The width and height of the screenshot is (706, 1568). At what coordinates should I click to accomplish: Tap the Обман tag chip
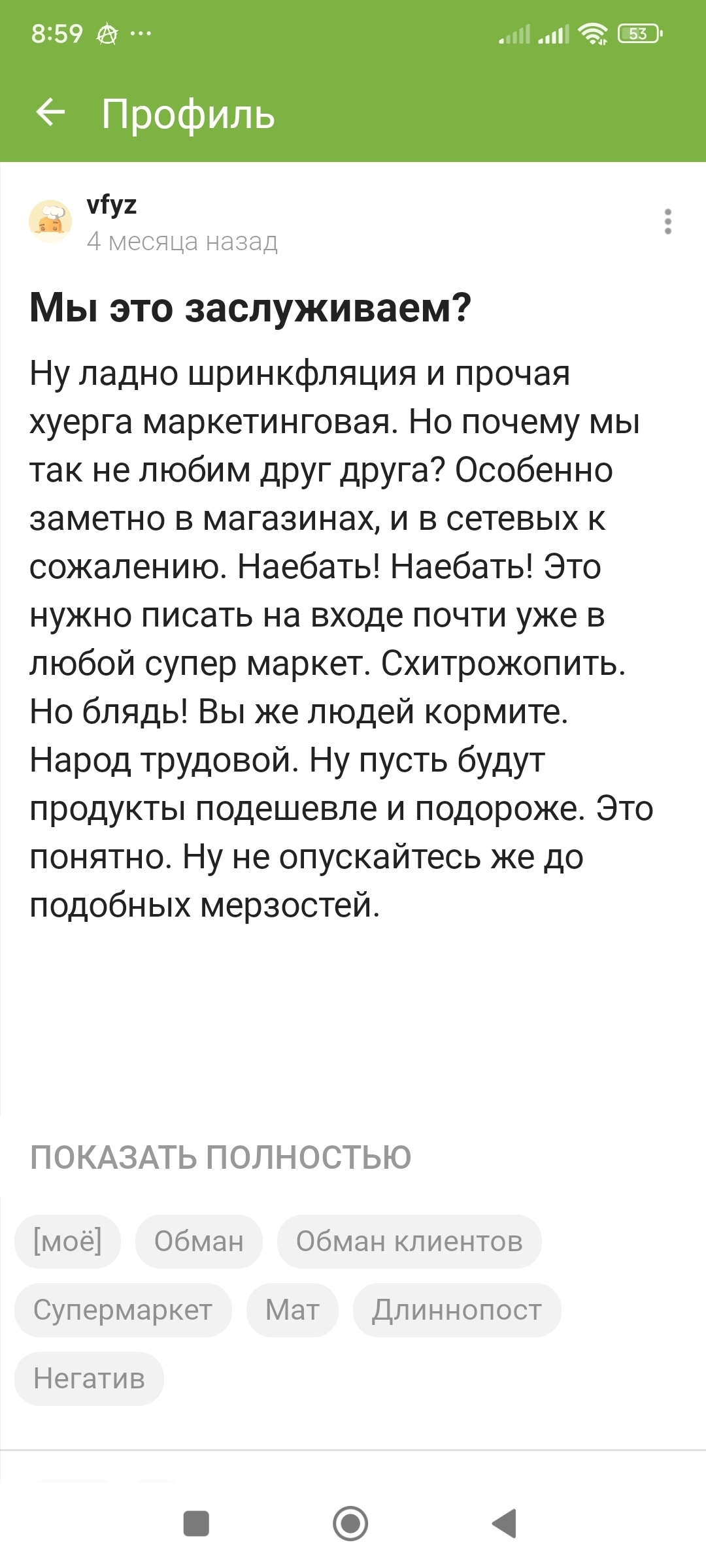(x=199, y=1241)
